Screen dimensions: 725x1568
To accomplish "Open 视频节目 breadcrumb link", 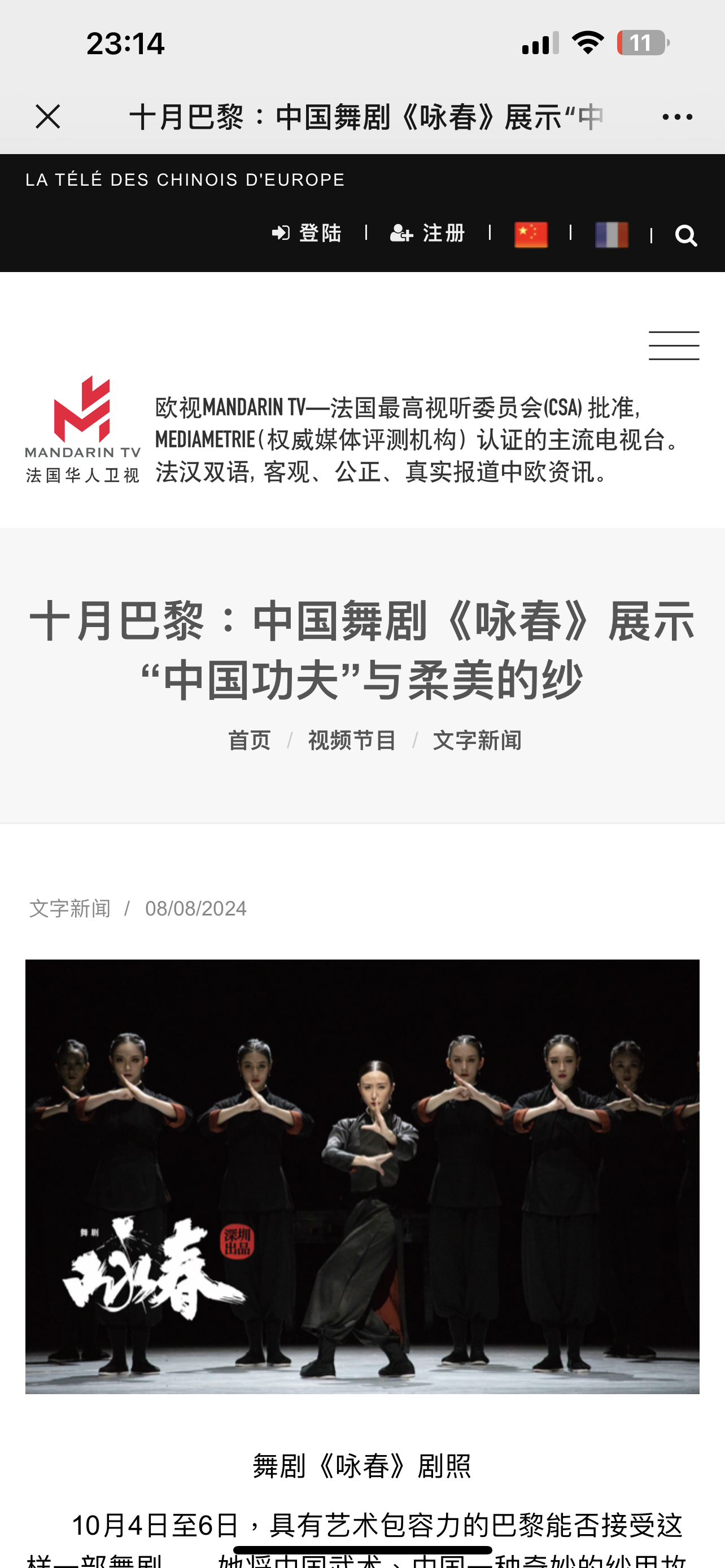I will 352,741.
